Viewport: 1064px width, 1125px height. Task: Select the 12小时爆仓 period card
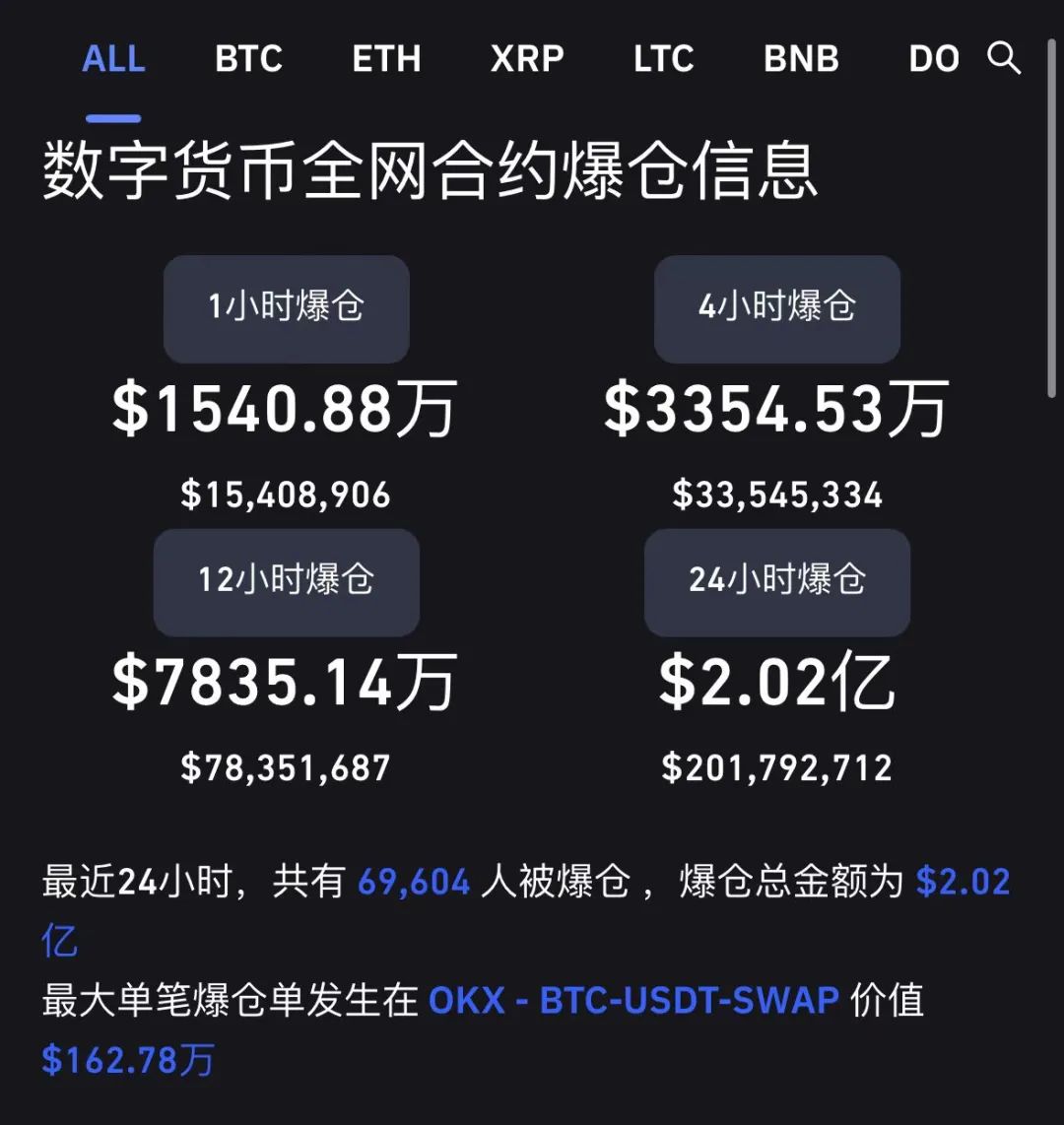tap(287, 581)
